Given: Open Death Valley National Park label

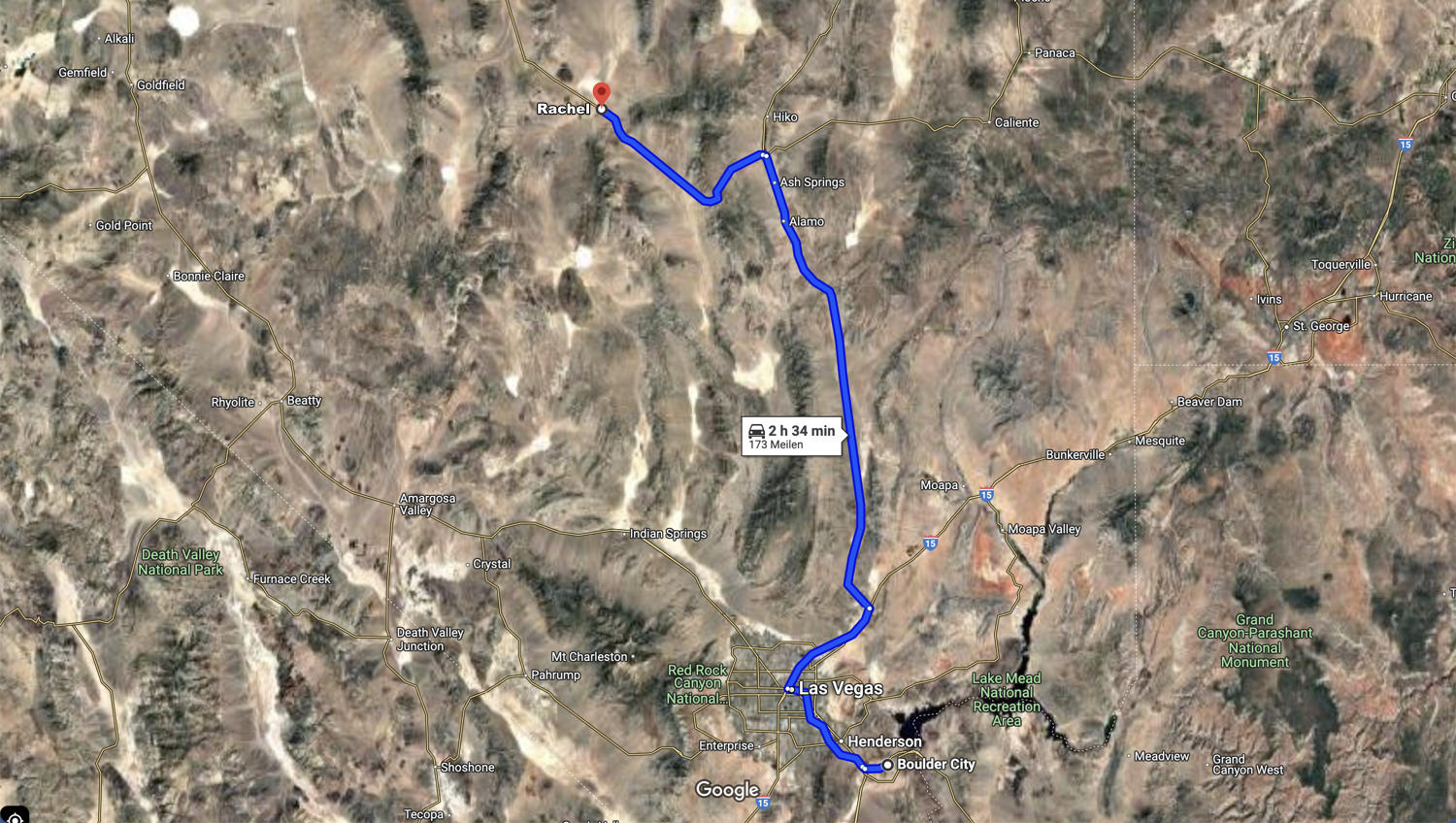Looking at the screenshot, I should click(x=181, y=562).
